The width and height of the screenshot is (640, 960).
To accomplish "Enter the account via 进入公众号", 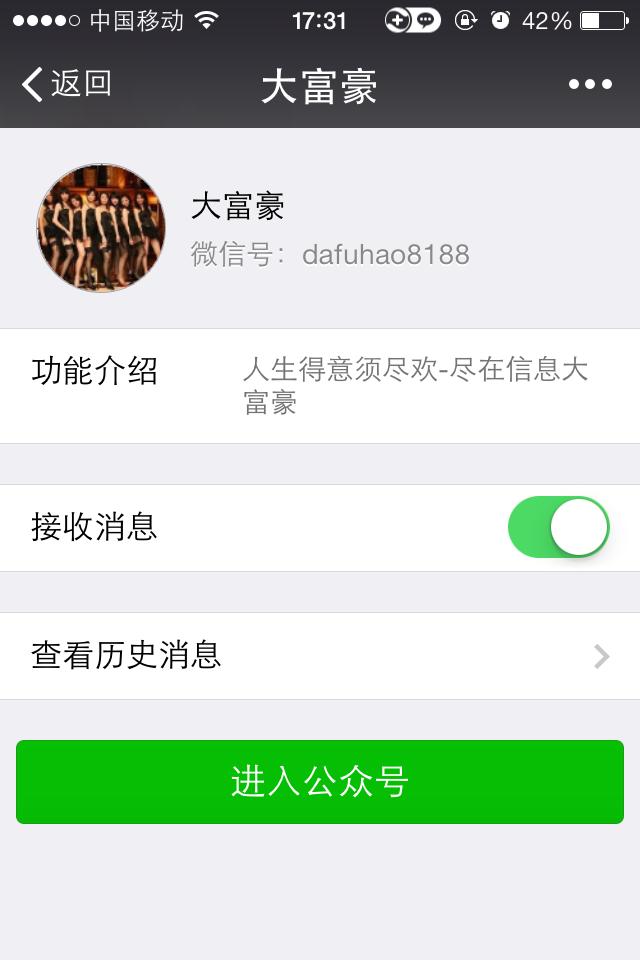I will coord(320,782).
